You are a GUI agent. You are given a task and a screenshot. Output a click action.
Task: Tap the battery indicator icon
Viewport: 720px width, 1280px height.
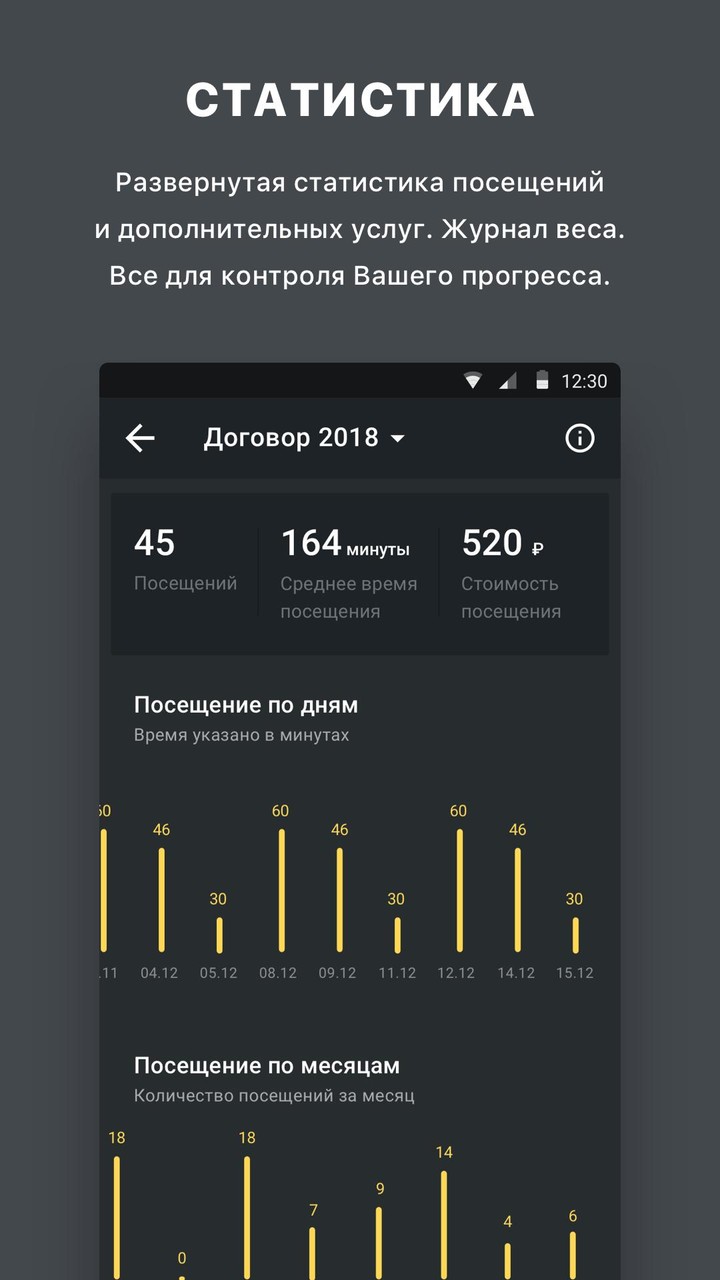[x=541, y=380]
